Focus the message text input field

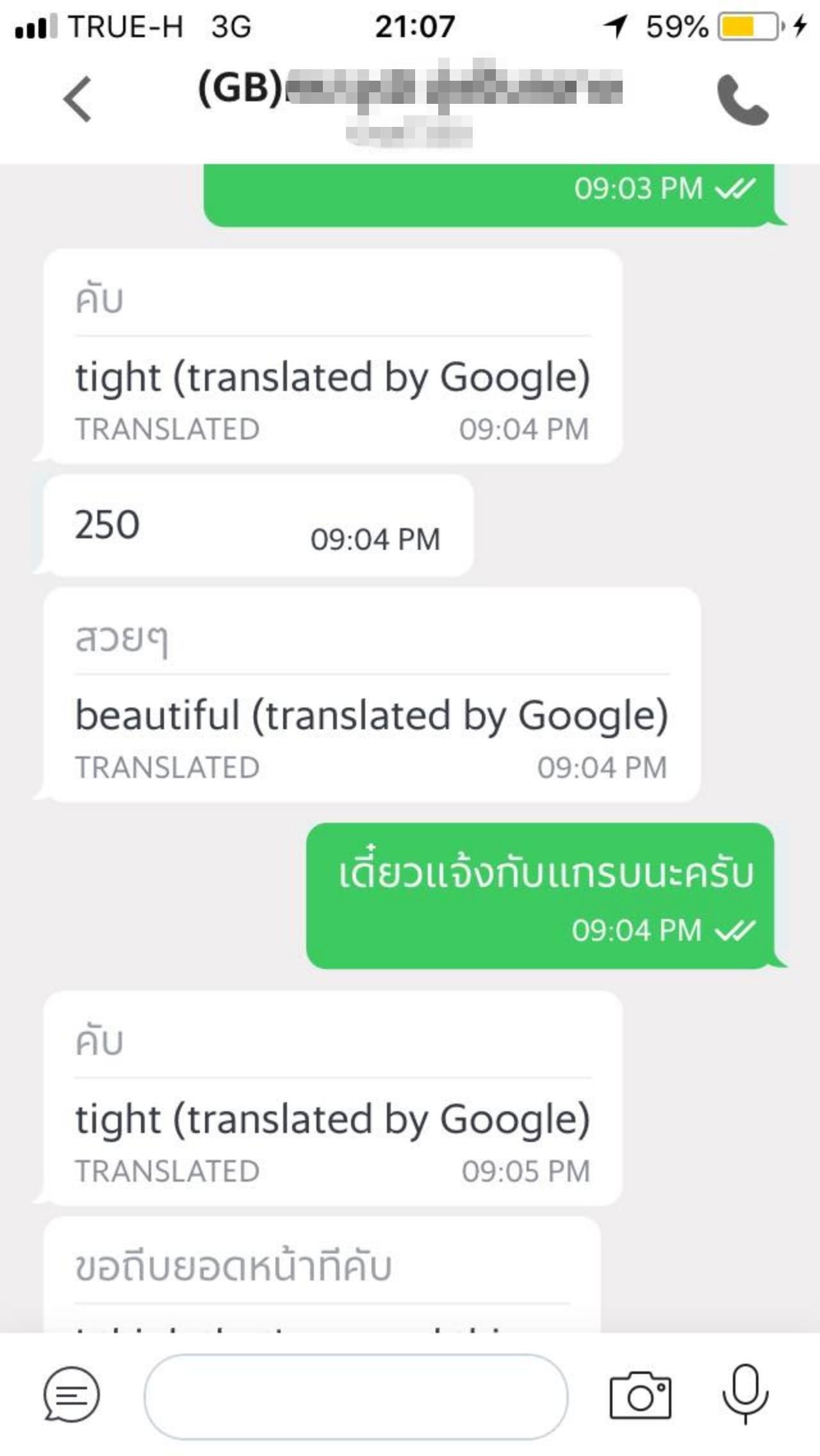(356, 1396)
